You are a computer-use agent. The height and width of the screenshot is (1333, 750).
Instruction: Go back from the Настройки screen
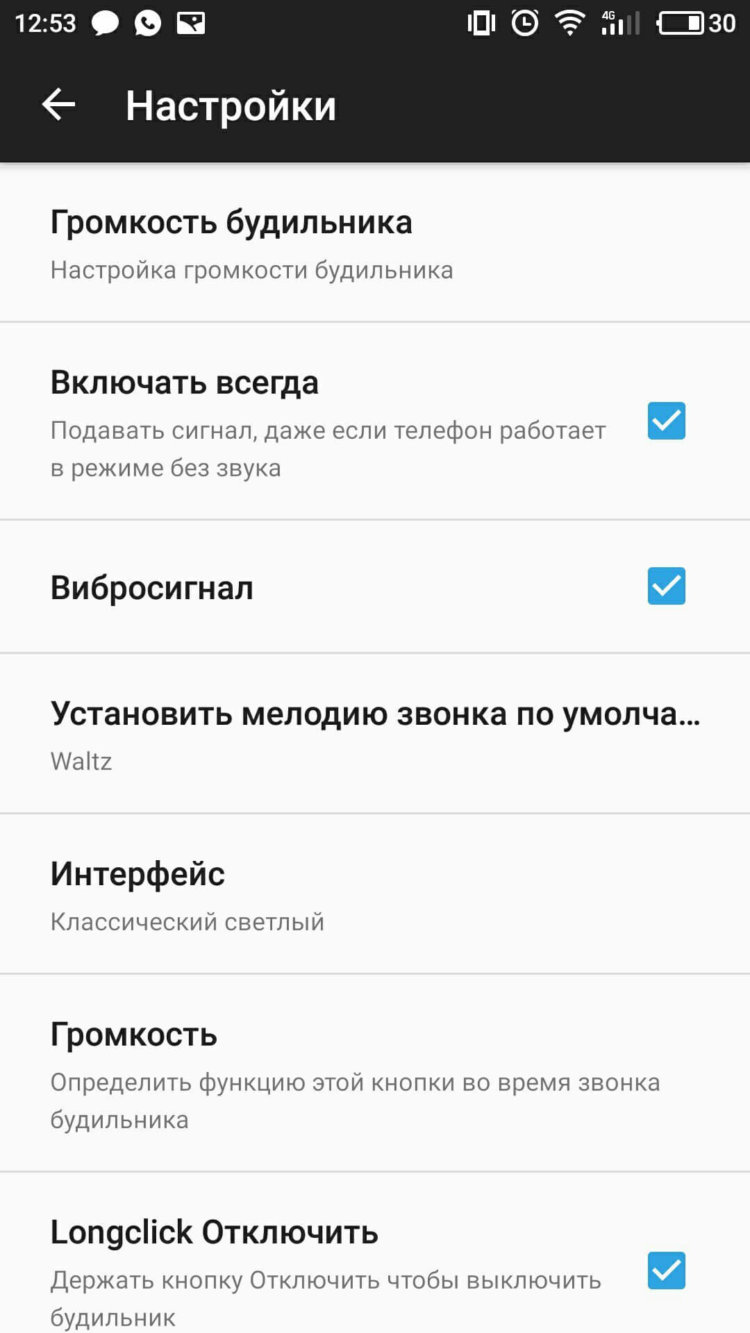pos(58,105)
